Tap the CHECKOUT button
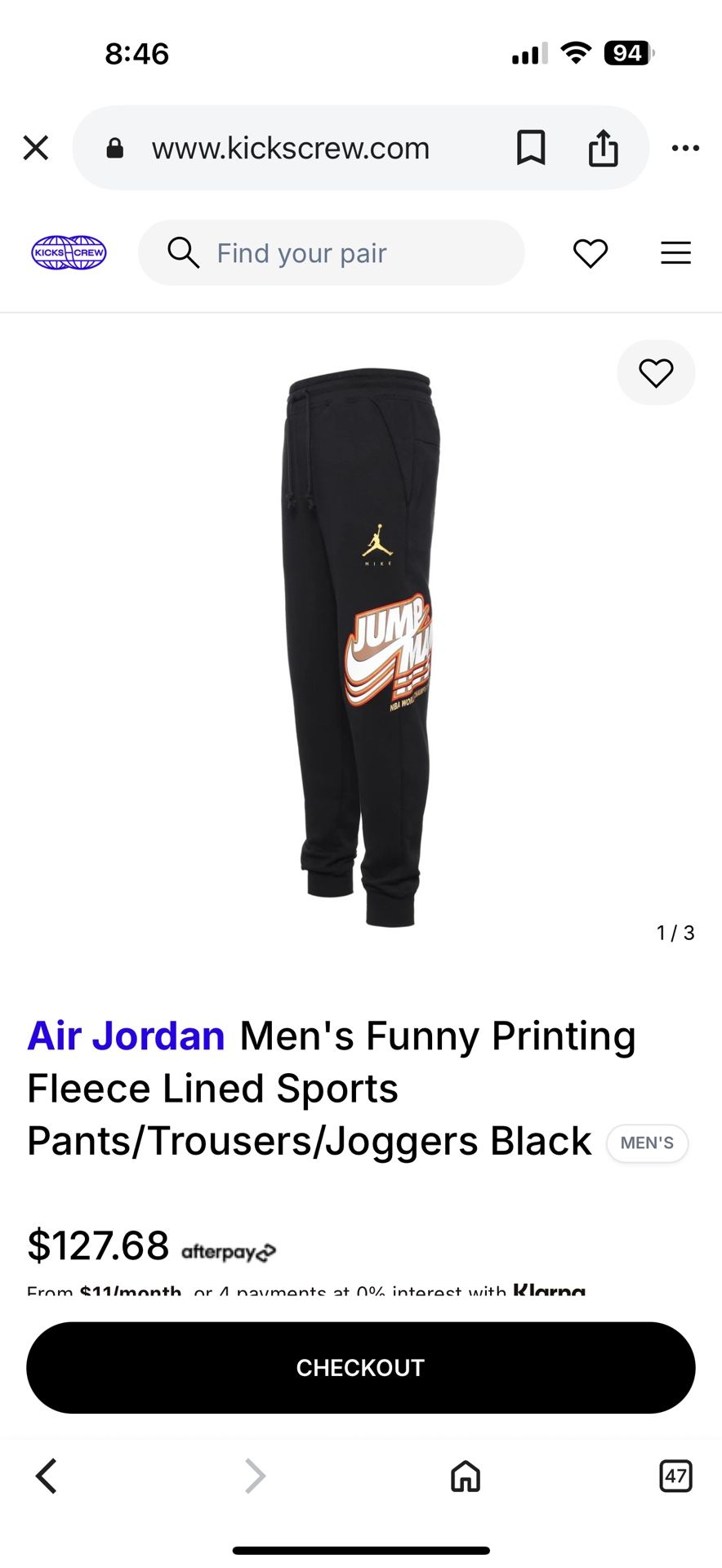 coord(361,1367)
